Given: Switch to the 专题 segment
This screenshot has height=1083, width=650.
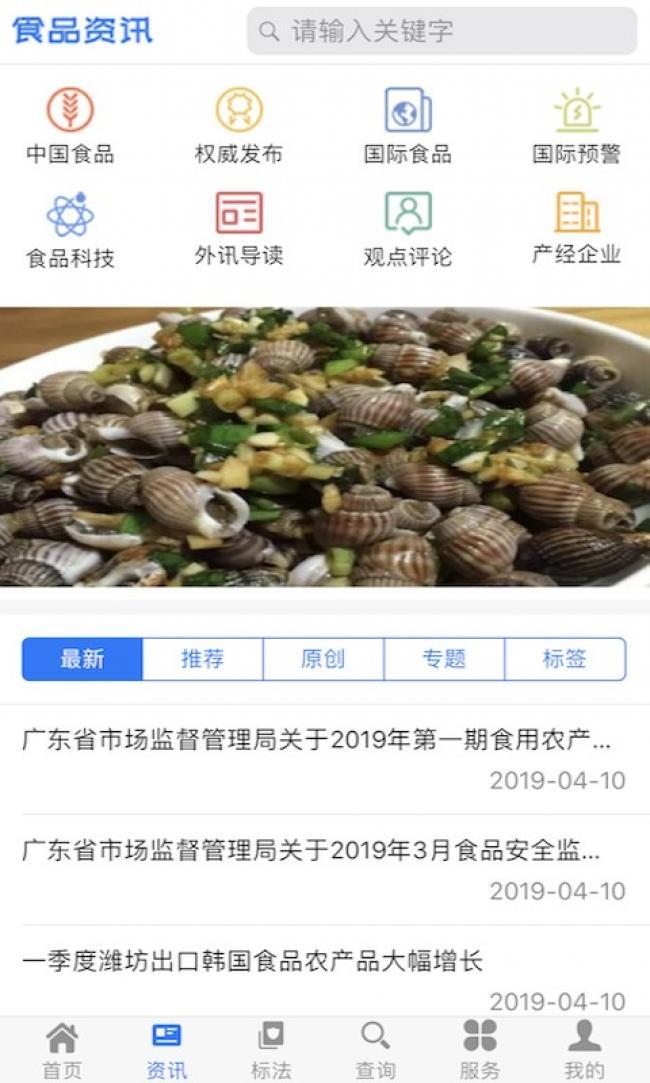Looking at the screenshot, I should tap(444, 659).
